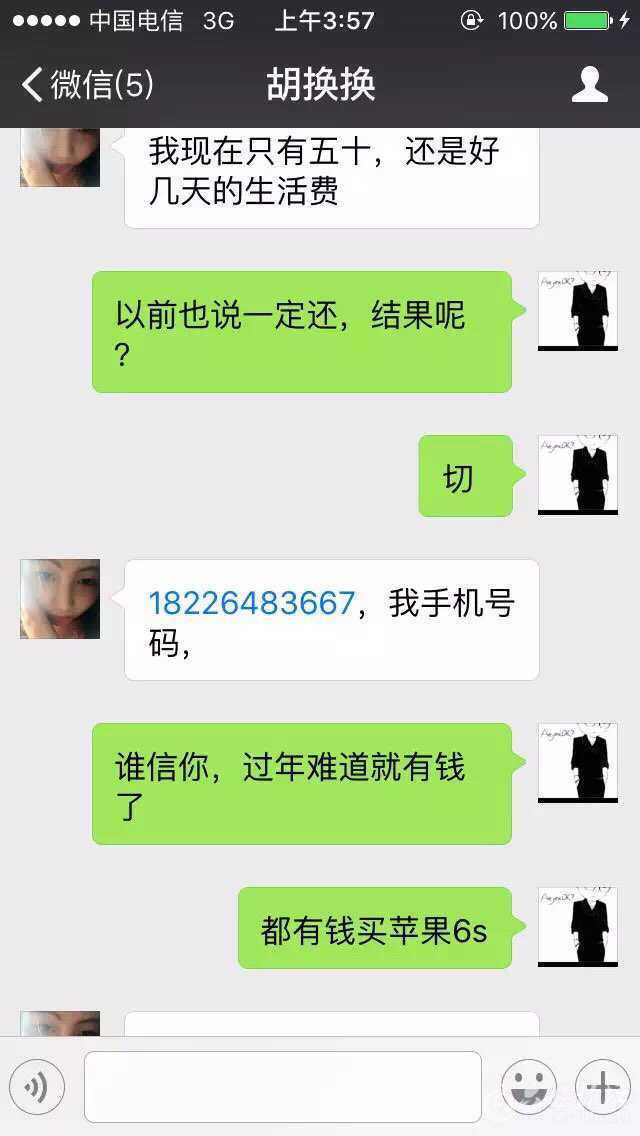640x1136 pixels.
Task: Focus the message text field
Action: [x=282, y=1087]
